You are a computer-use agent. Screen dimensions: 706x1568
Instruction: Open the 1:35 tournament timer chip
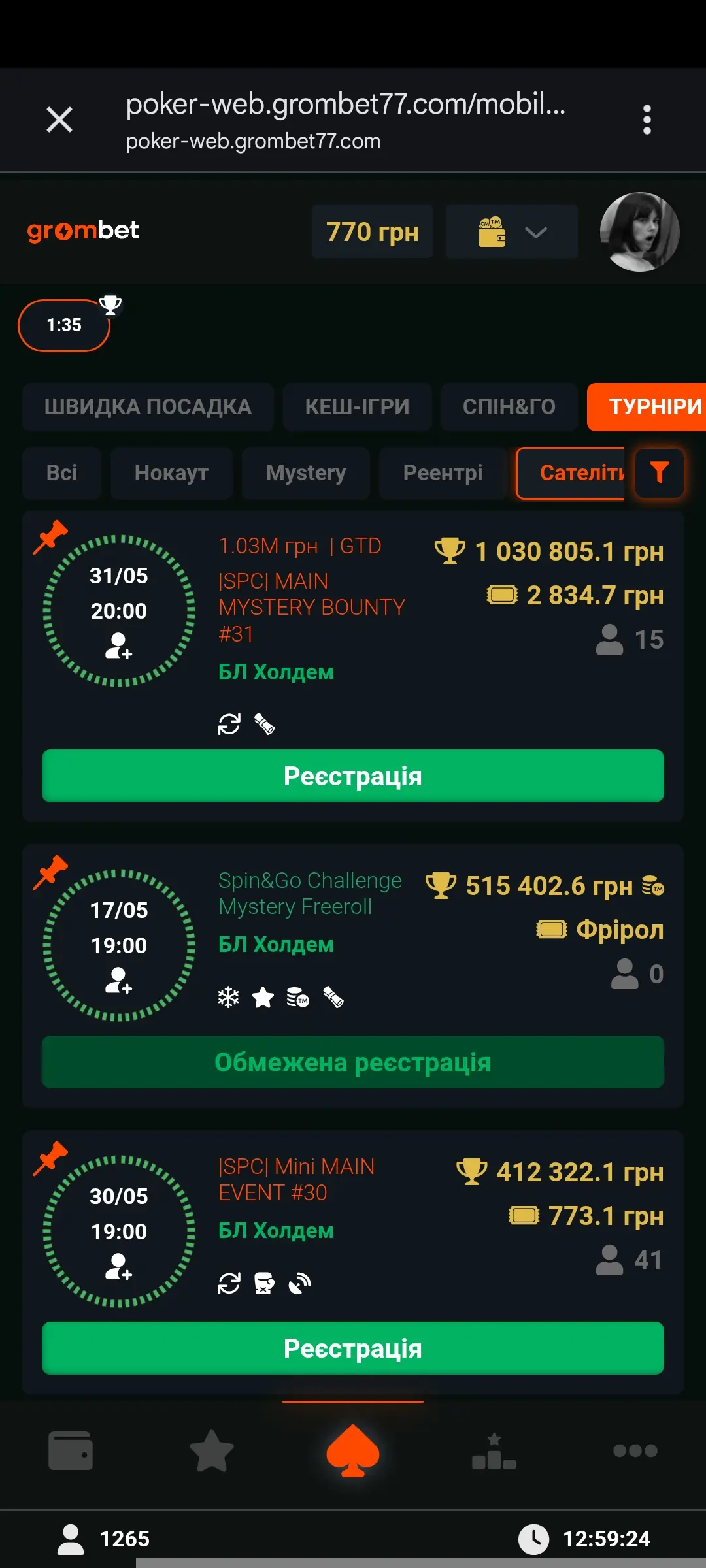tap(64, 325)
